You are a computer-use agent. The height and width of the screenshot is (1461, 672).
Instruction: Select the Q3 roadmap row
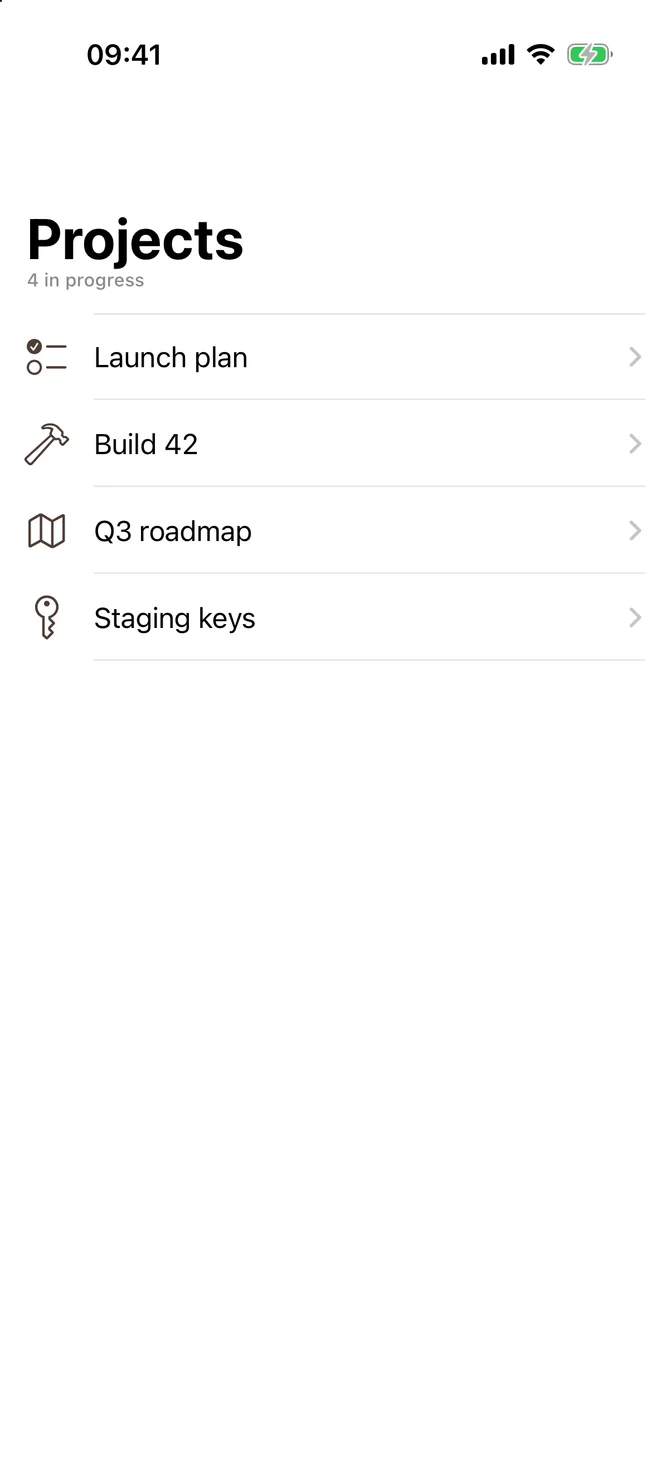pyautogui.click(x=336, y=531)
